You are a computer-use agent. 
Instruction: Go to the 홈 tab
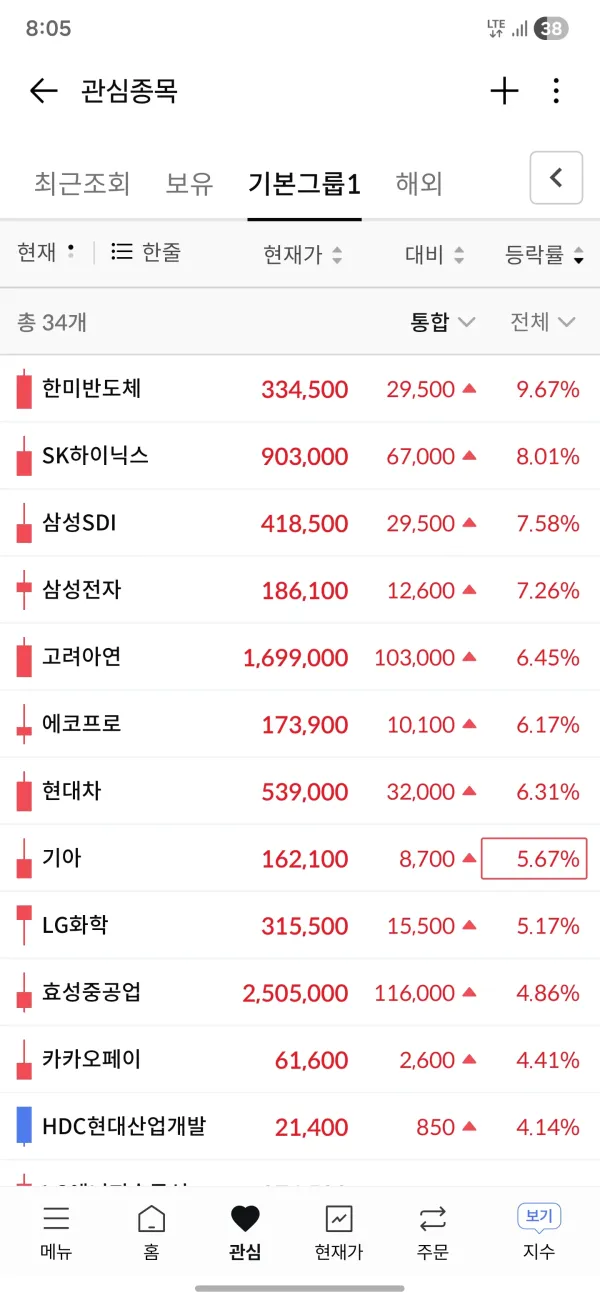click(x=151, y=1231)
